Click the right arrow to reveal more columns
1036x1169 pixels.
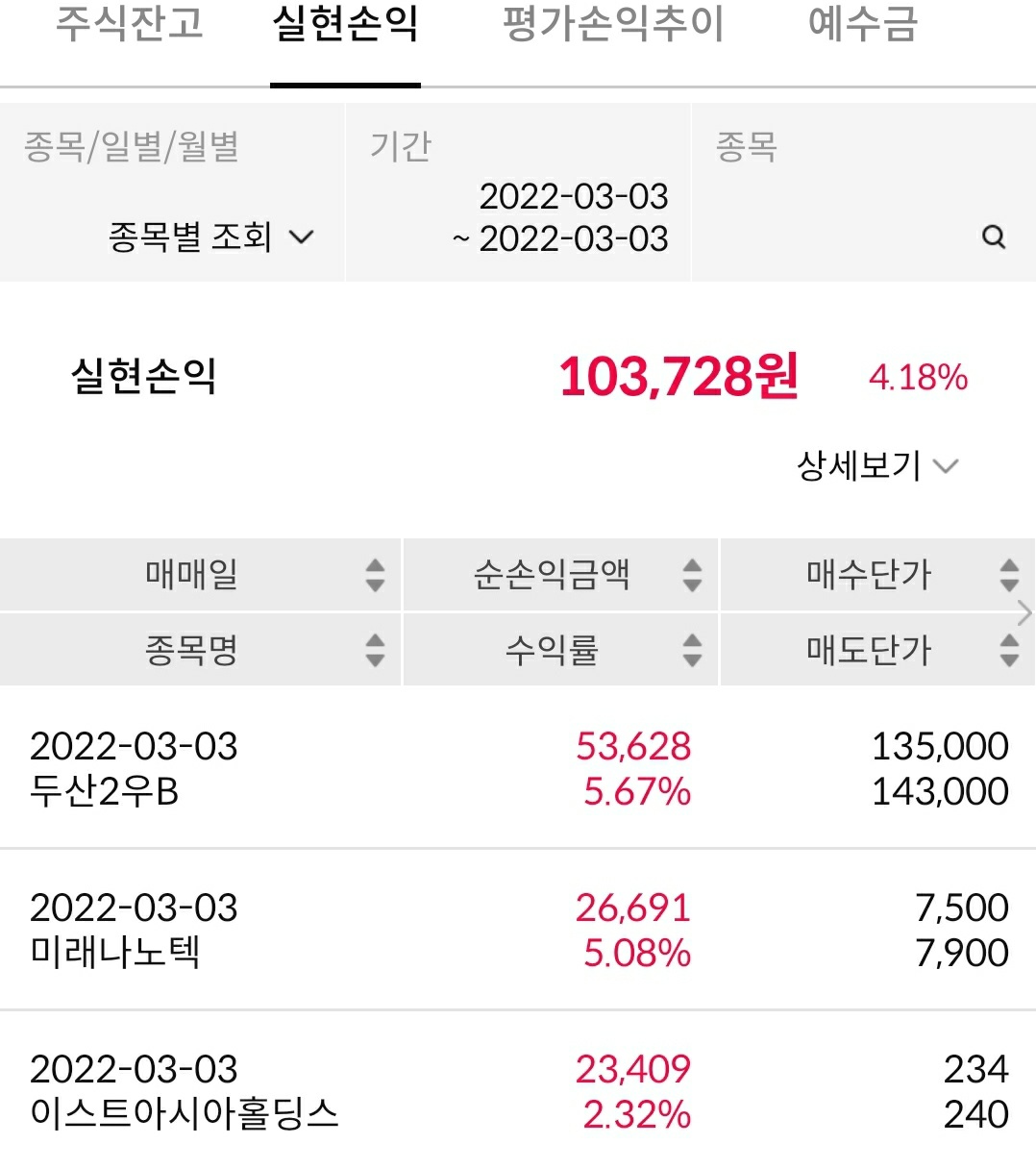(x=1024, y=612)
